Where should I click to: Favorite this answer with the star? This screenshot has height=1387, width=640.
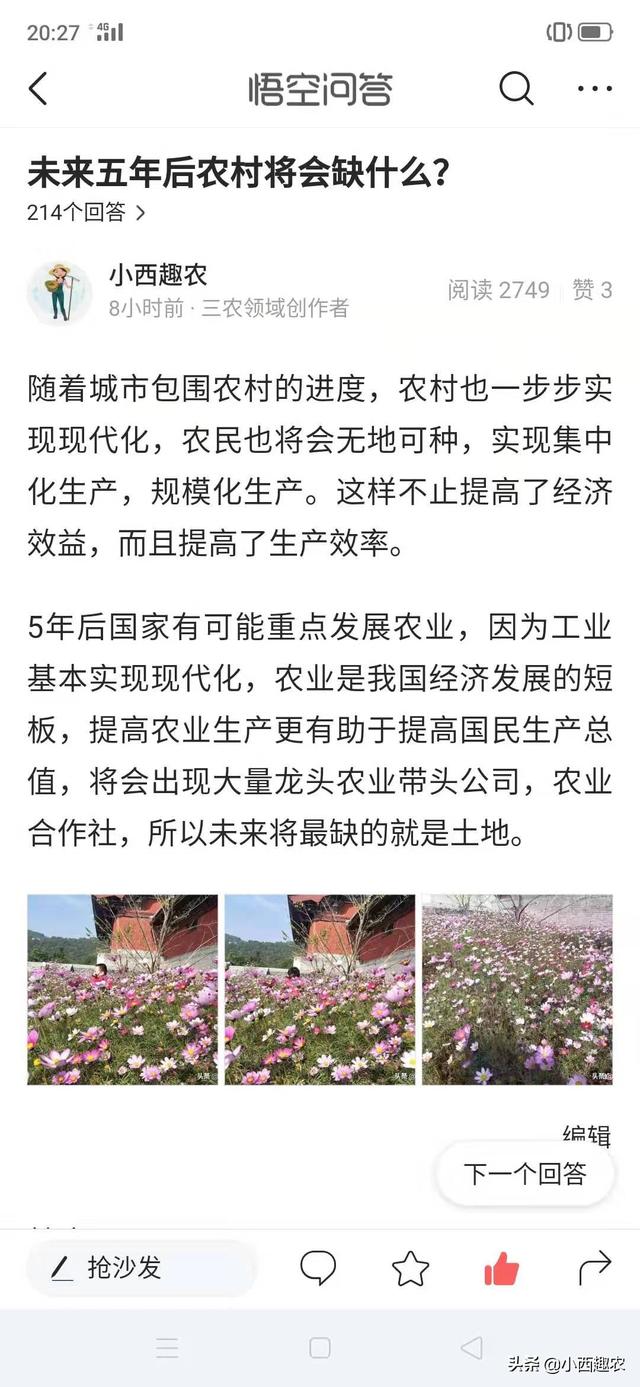[x=410, y=1268]
